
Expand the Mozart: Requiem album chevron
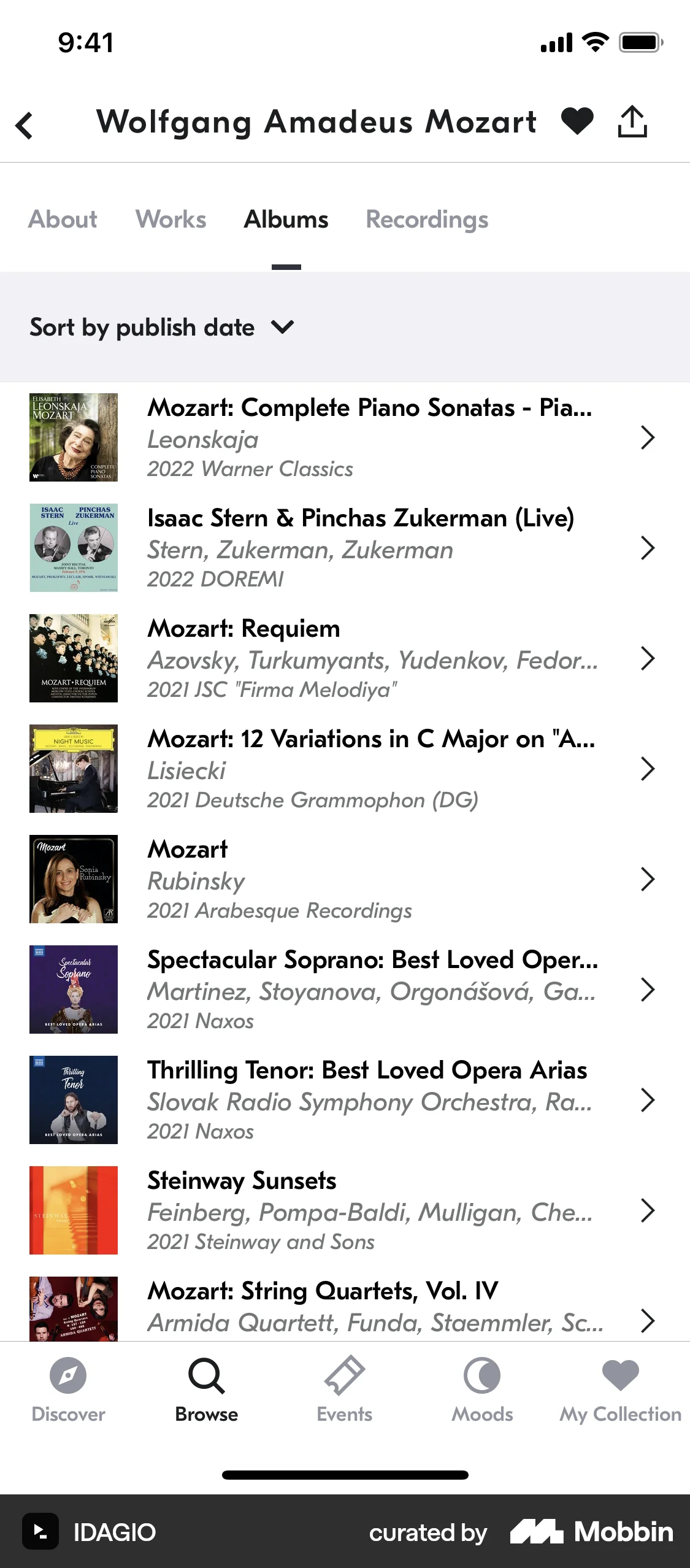[648, 658]
